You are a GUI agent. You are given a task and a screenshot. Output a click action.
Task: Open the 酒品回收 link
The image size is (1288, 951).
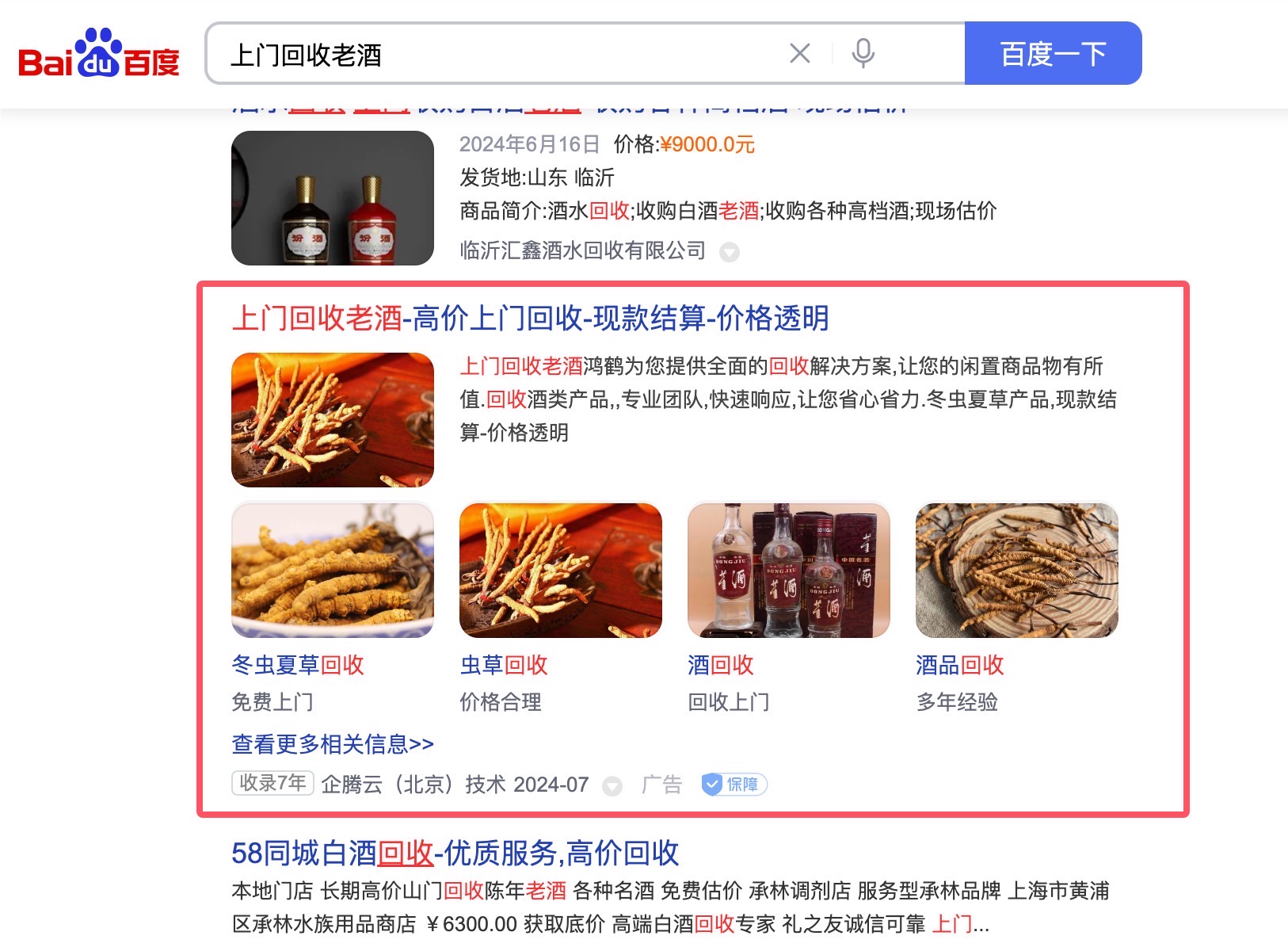pos(960,665)
